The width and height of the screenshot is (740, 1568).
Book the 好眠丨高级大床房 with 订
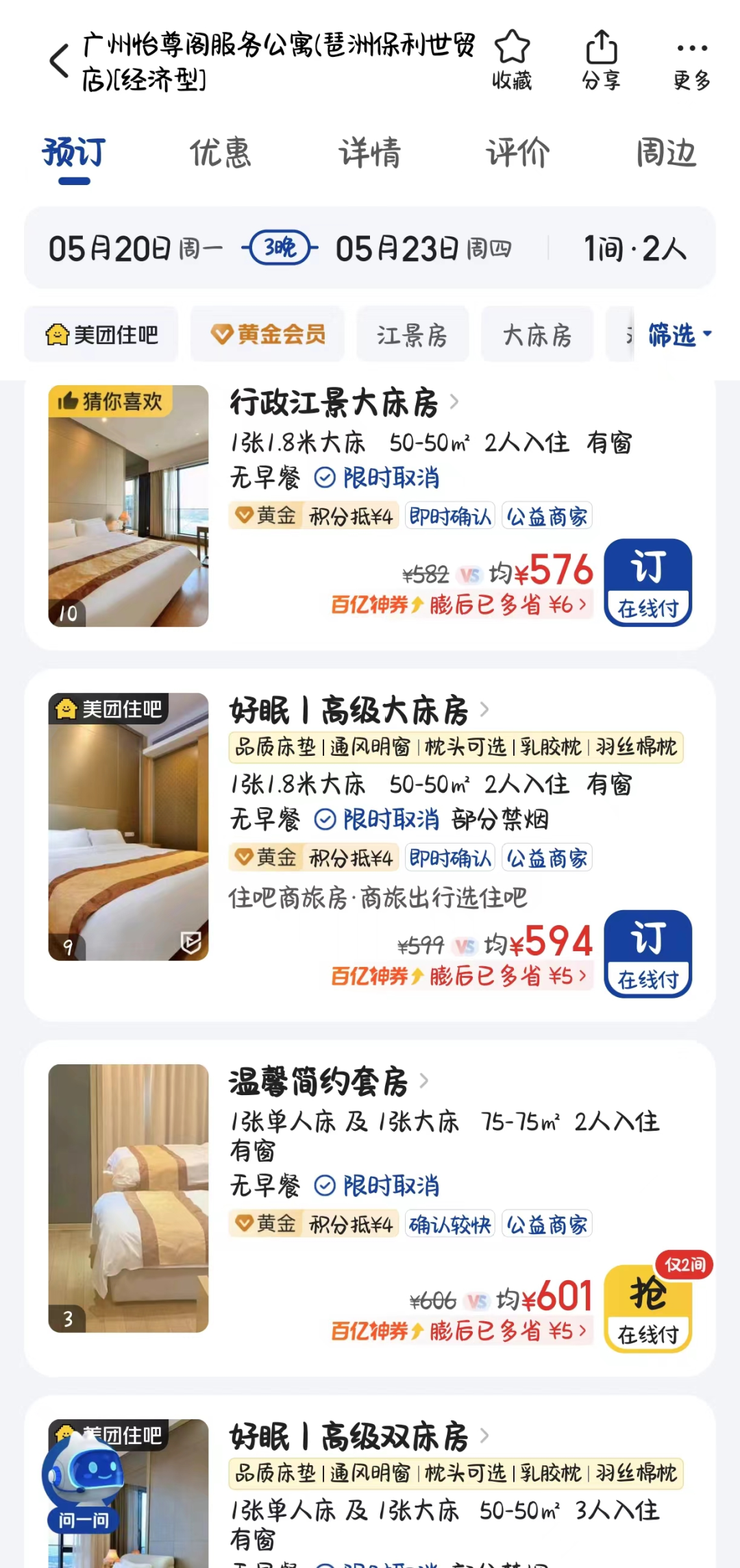647,953
